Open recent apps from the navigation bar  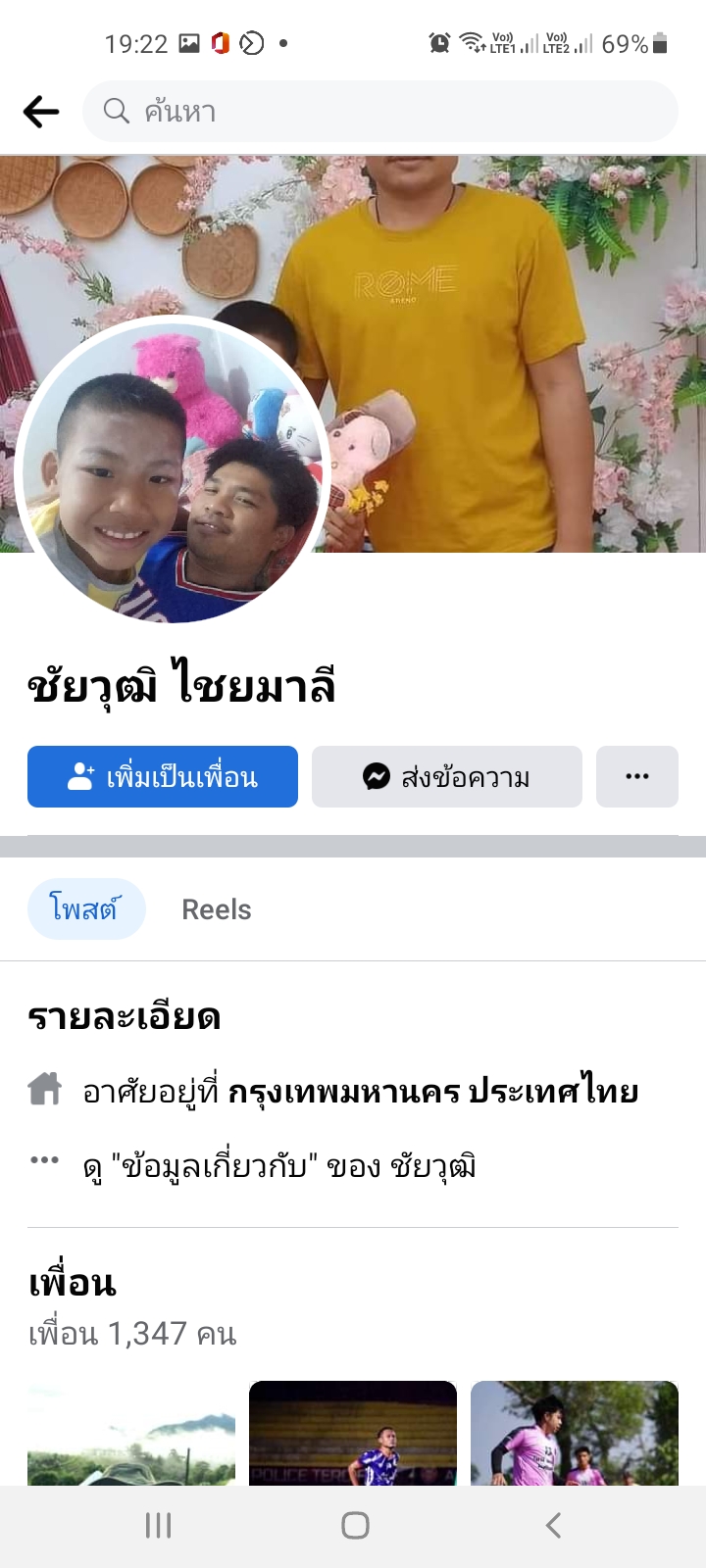tap(158, 1525)
